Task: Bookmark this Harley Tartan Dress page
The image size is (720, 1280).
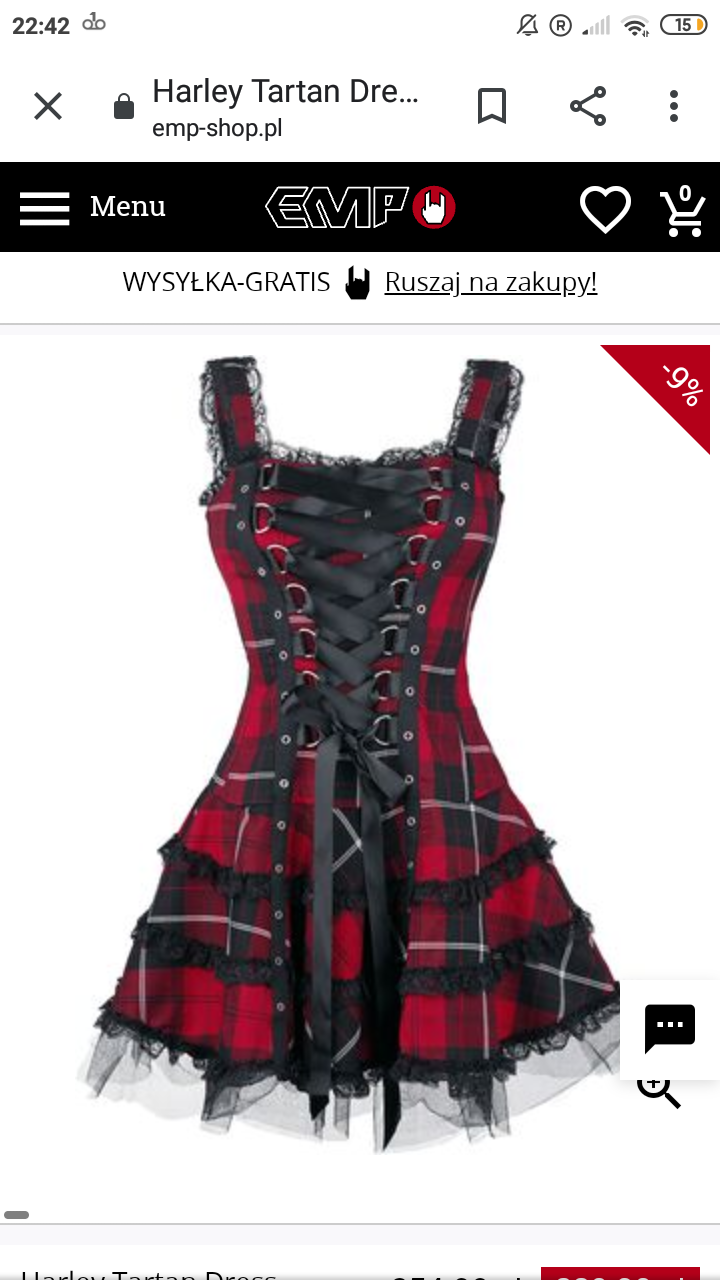Action: 491,106
